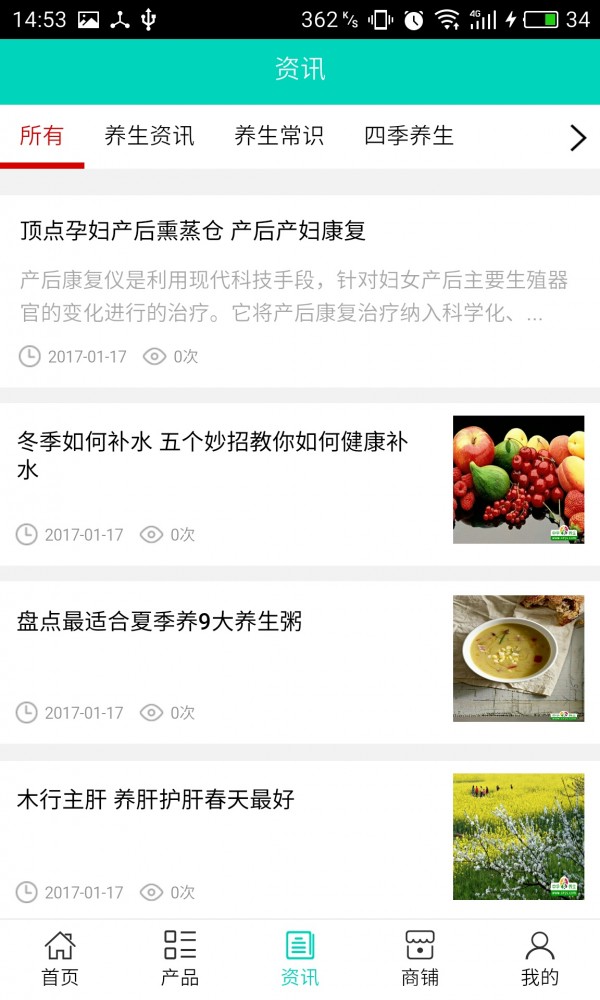The height and width of the screenshot is (1000, 600).
Task: Select the 养生资讯 tab
Action: [149, 136]
